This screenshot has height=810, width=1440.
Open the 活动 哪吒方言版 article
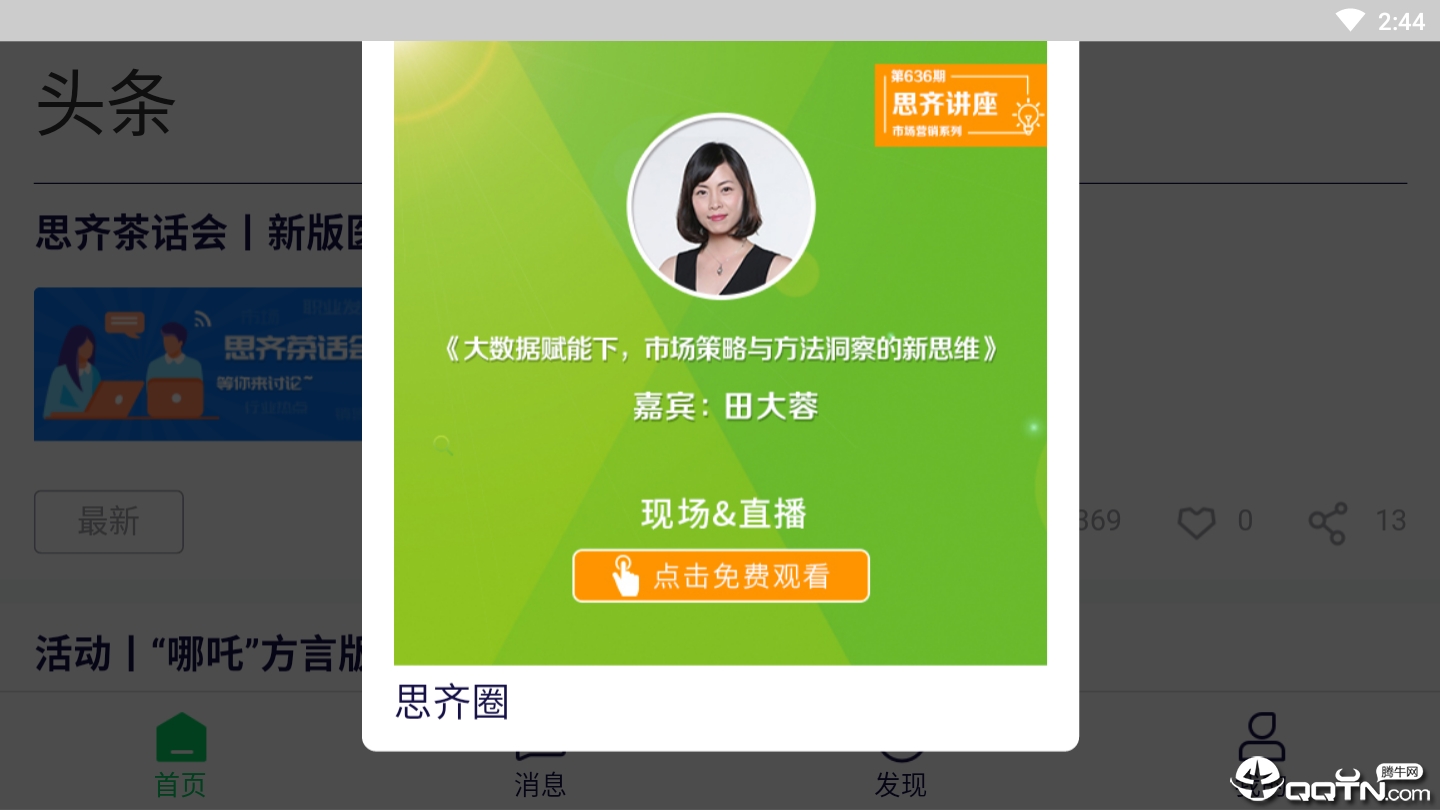198,654
